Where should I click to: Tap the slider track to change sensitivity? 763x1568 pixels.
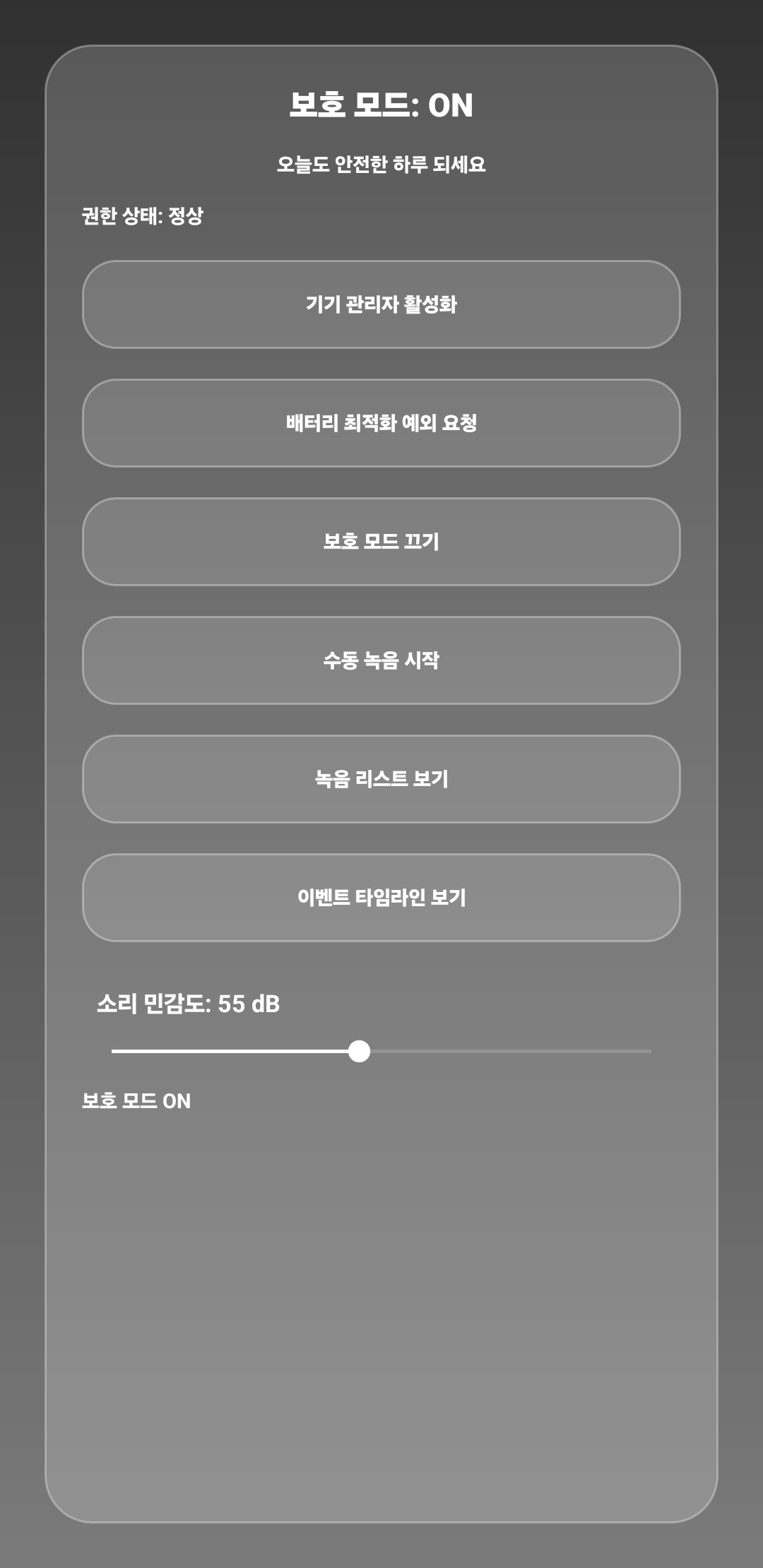point(530,1052)
